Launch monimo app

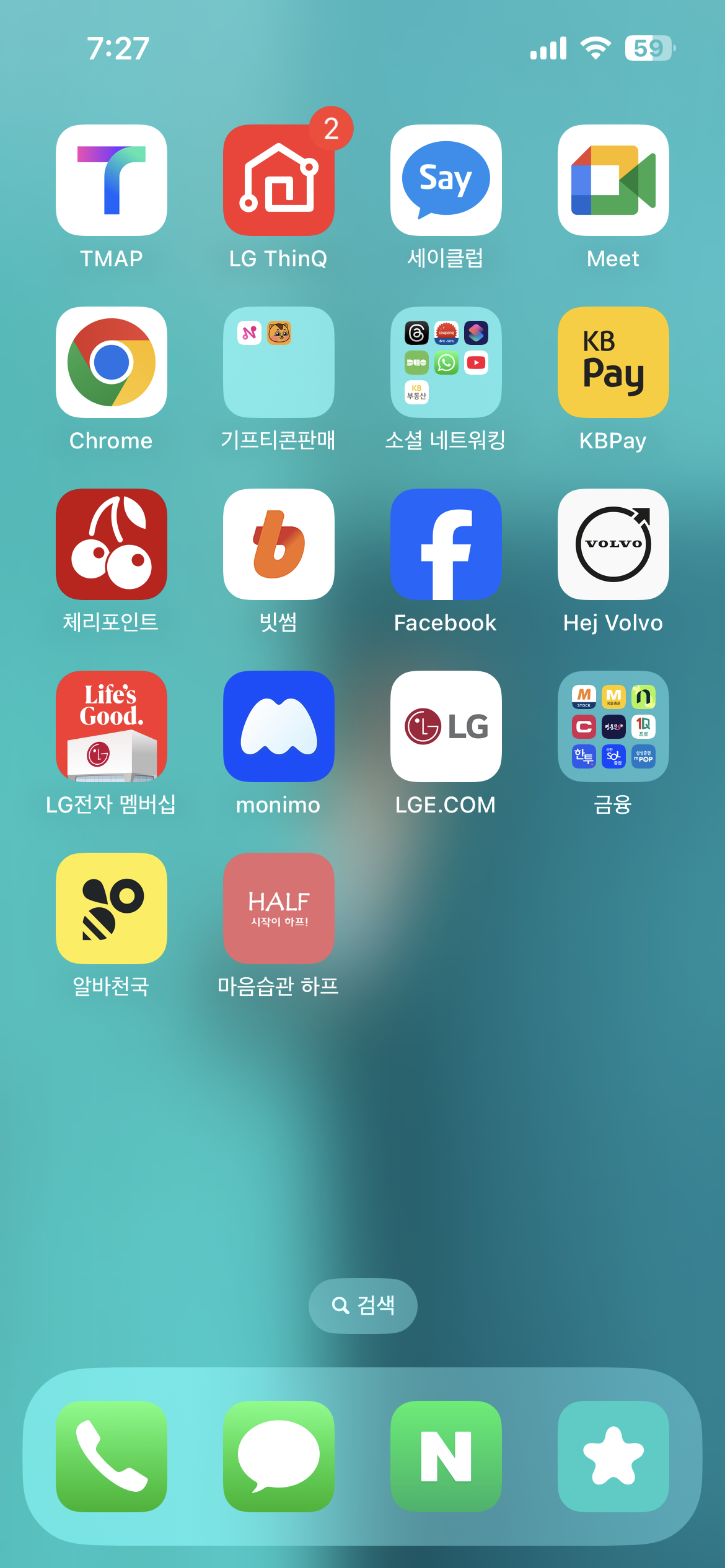[x=279, y=726]
